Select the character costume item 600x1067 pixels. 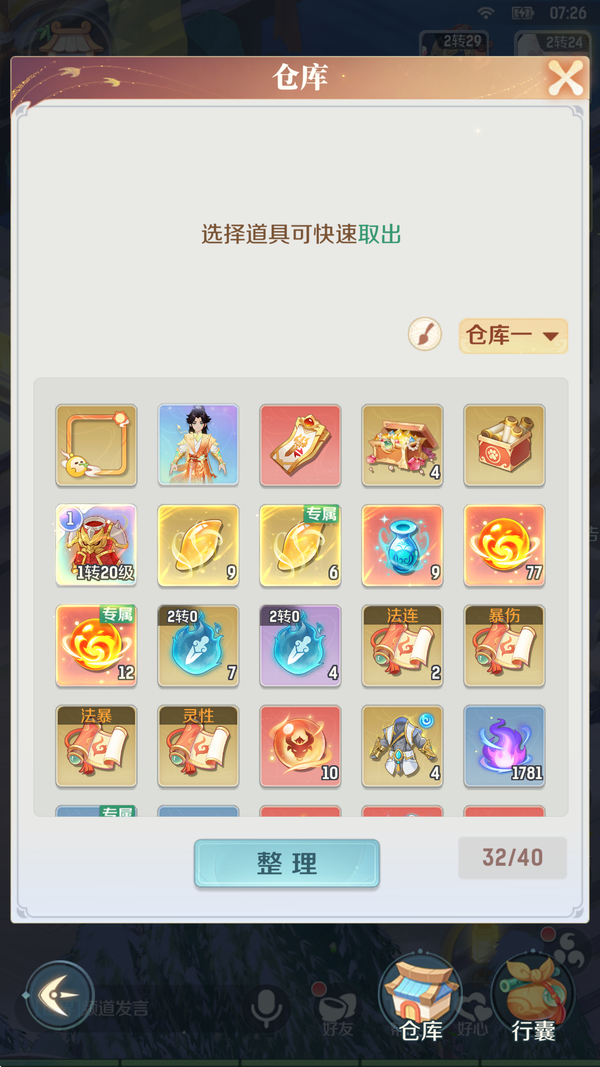pos(198,445)
